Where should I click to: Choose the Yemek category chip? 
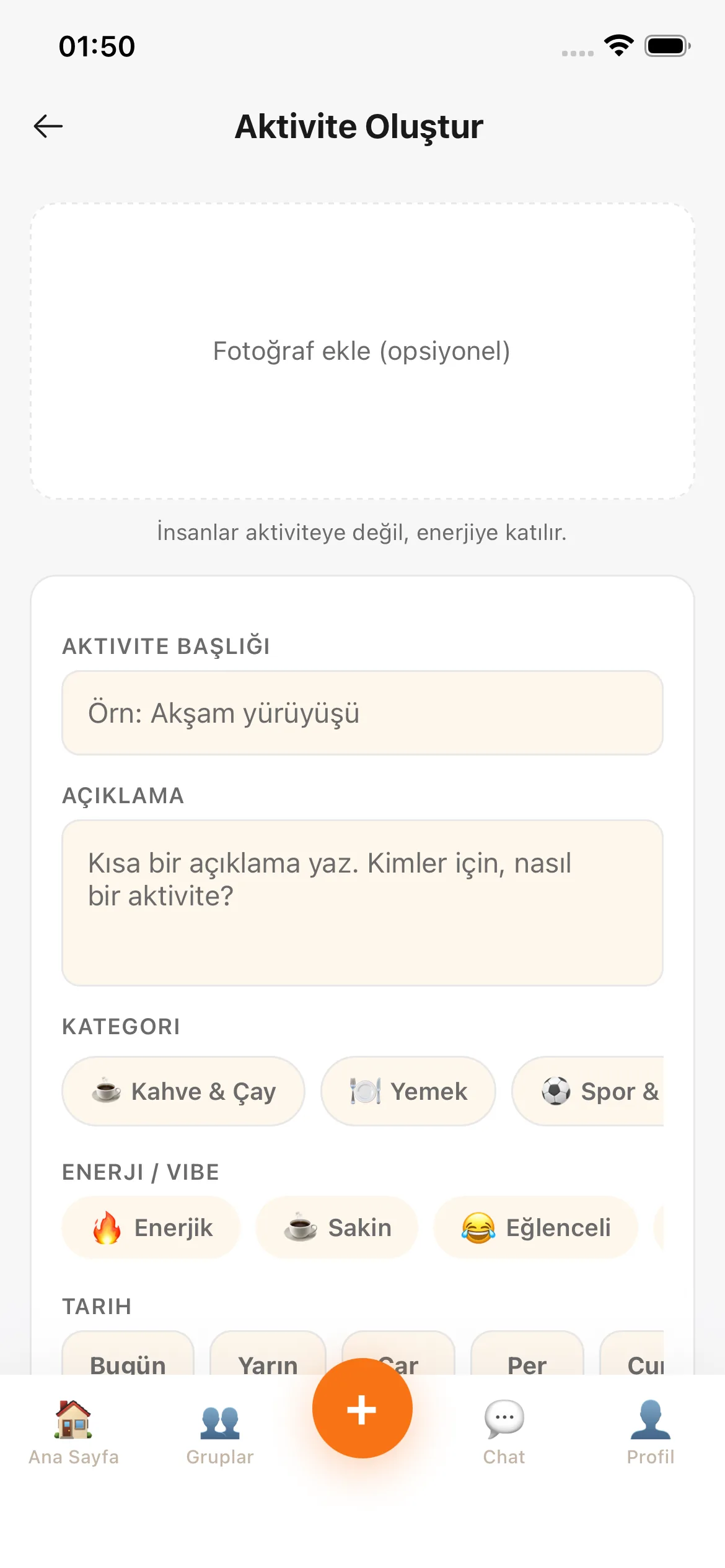coord(408,1091)
